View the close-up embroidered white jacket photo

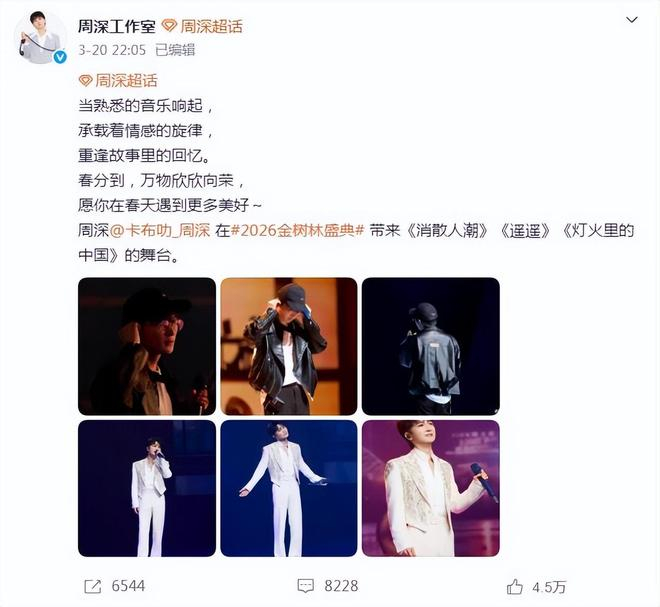point(429,488)
